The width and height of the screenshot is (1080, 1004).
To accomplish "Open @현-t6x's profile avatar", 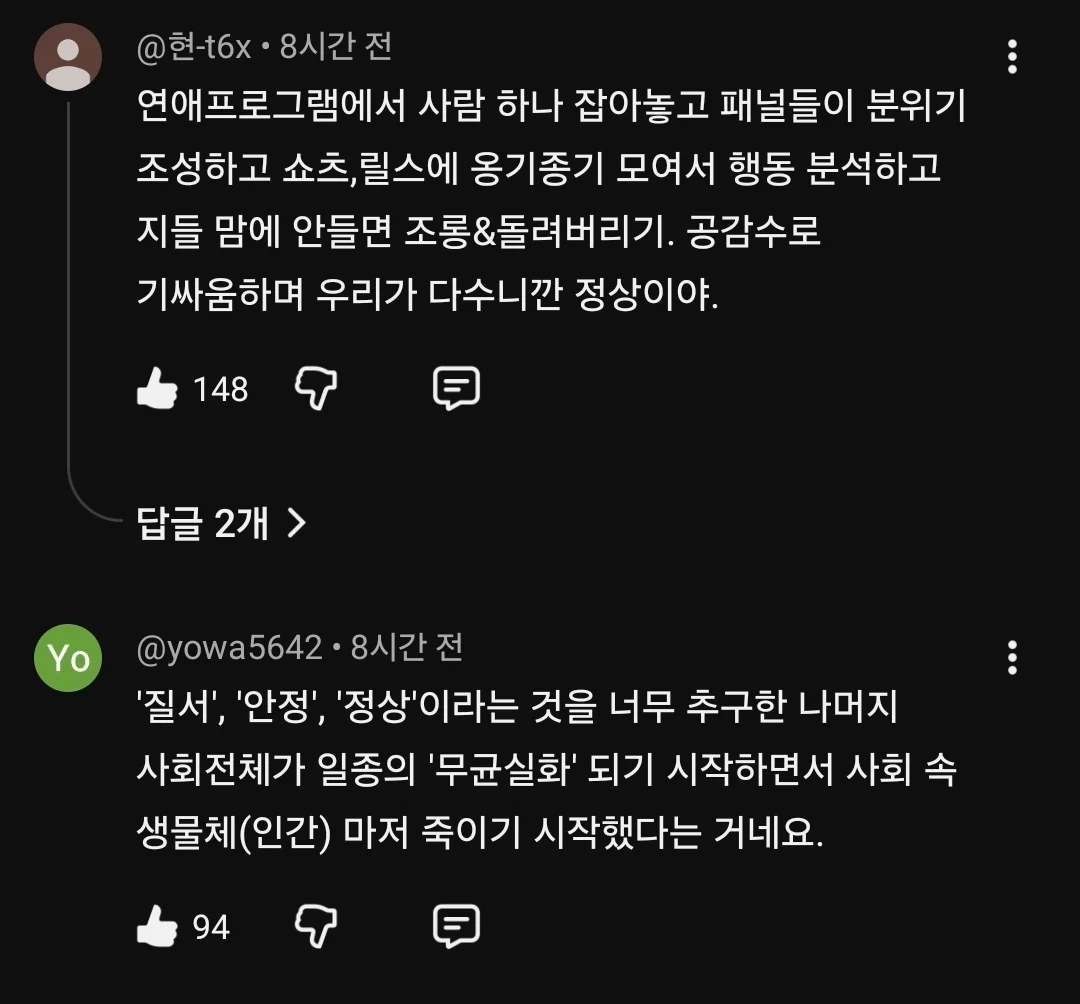I will point(68,57).
